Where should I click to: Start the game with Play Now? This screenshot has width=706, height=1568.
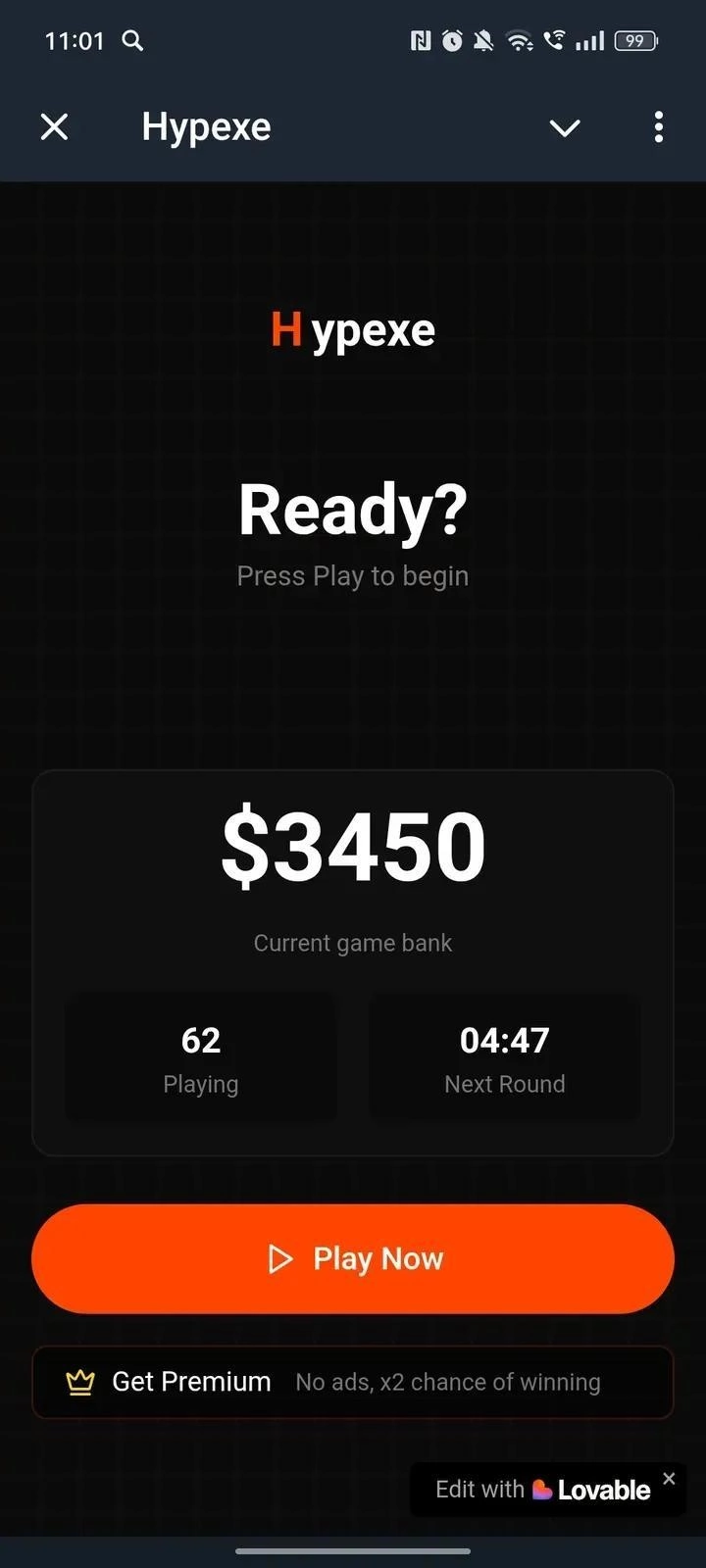[353, 1258]
